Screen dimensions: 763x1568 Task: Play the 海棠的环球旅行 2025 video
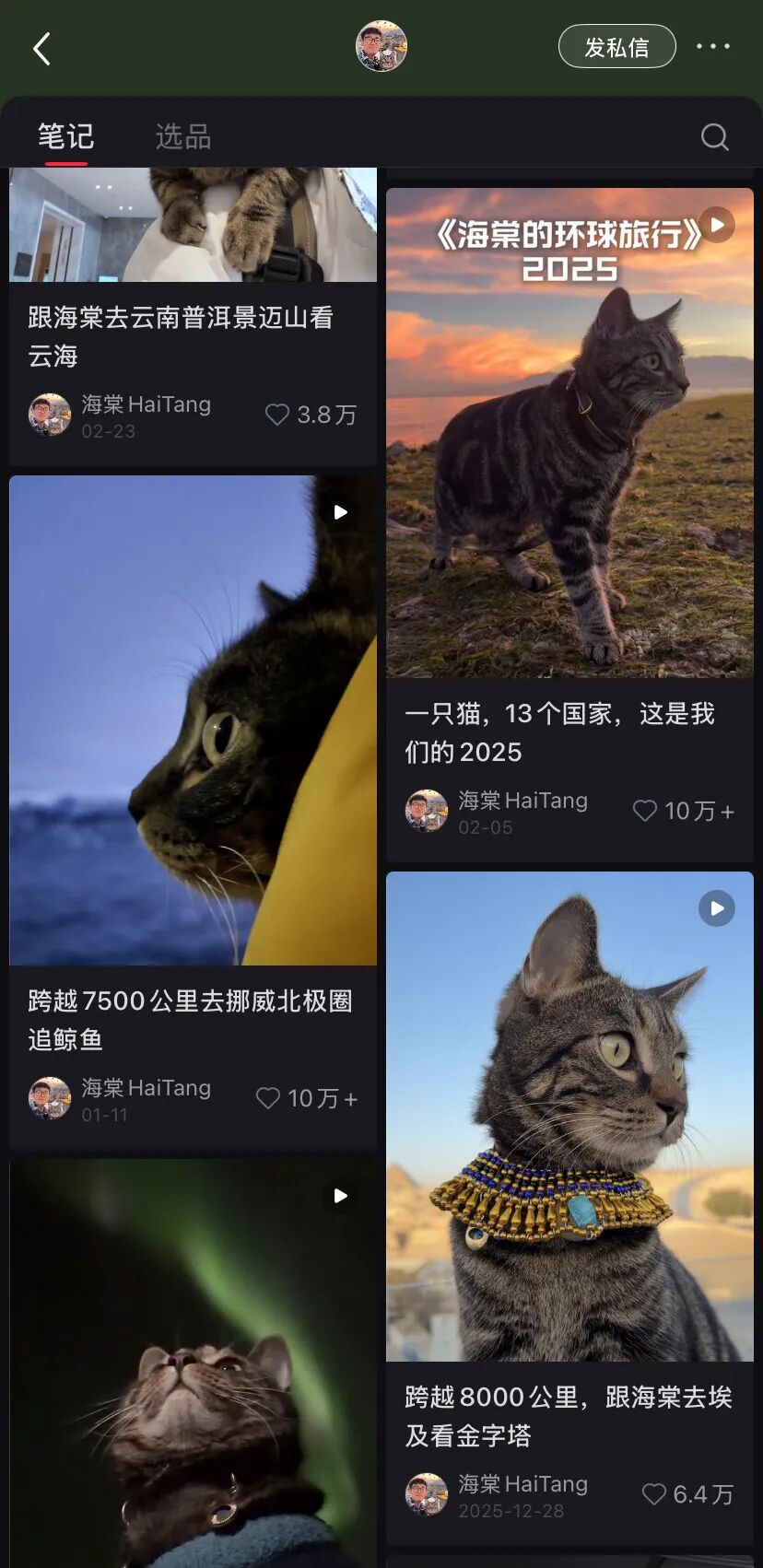tap(717, 224)
